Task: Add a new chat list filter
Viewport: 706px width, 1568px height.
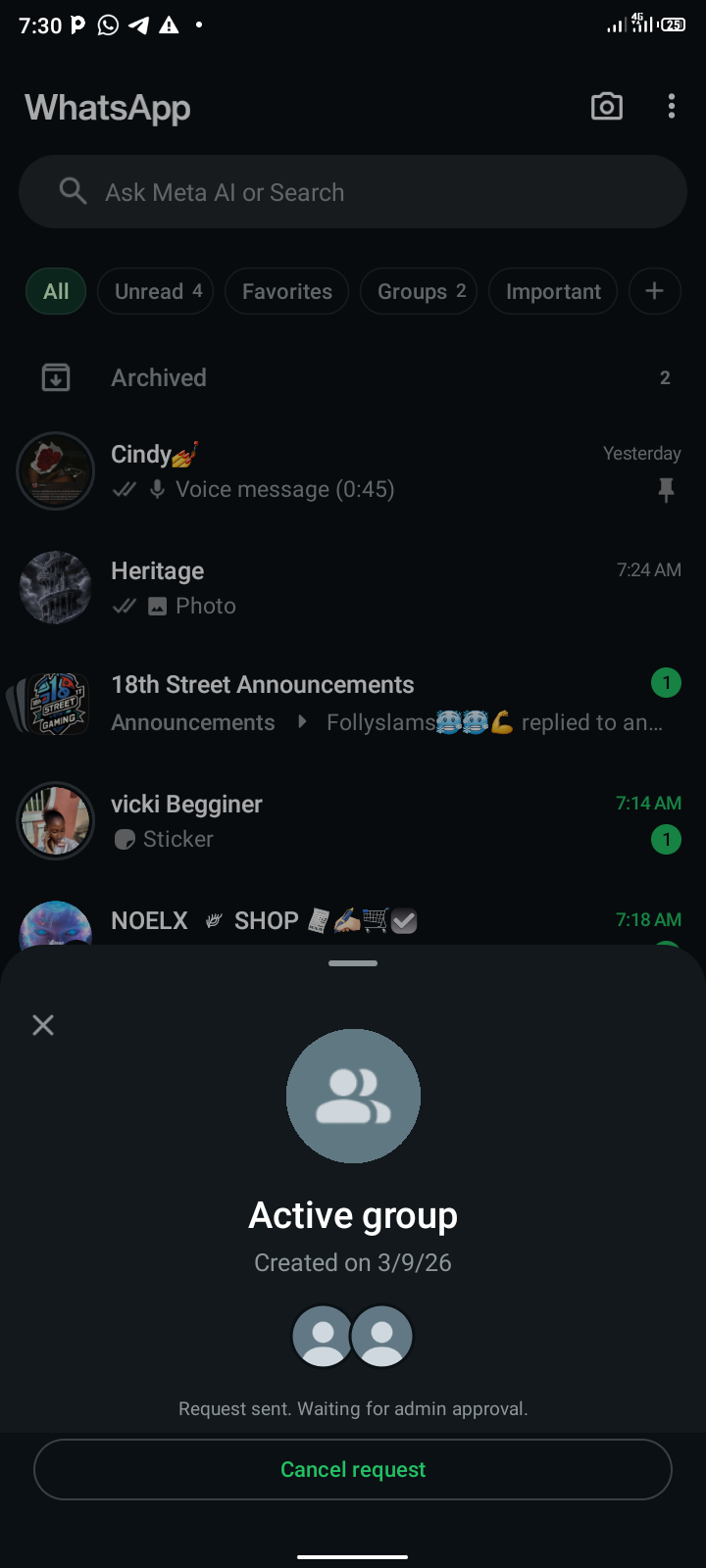Action: pos(654,292)
